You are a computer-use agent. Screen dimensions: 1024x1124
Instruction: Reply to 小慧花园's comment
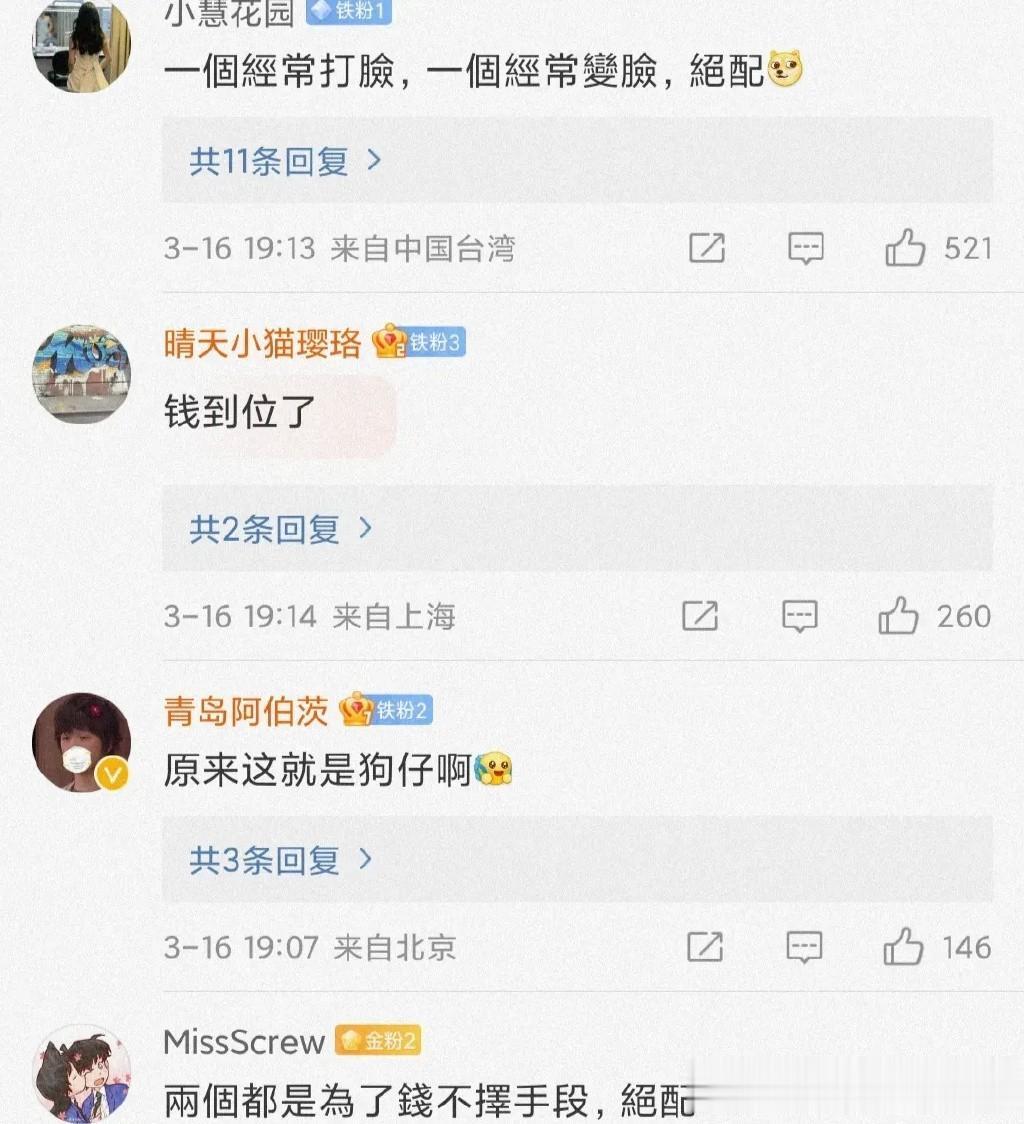click(x=805, y=248)
